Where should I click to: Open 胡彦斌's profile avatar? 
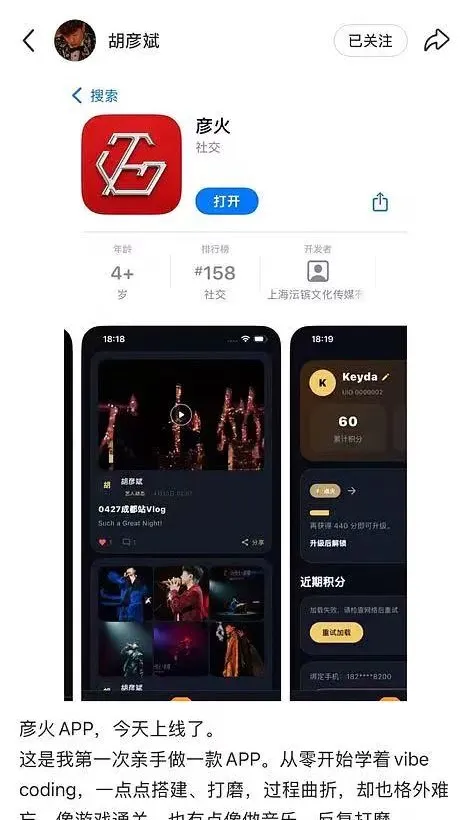coord(75,41)
